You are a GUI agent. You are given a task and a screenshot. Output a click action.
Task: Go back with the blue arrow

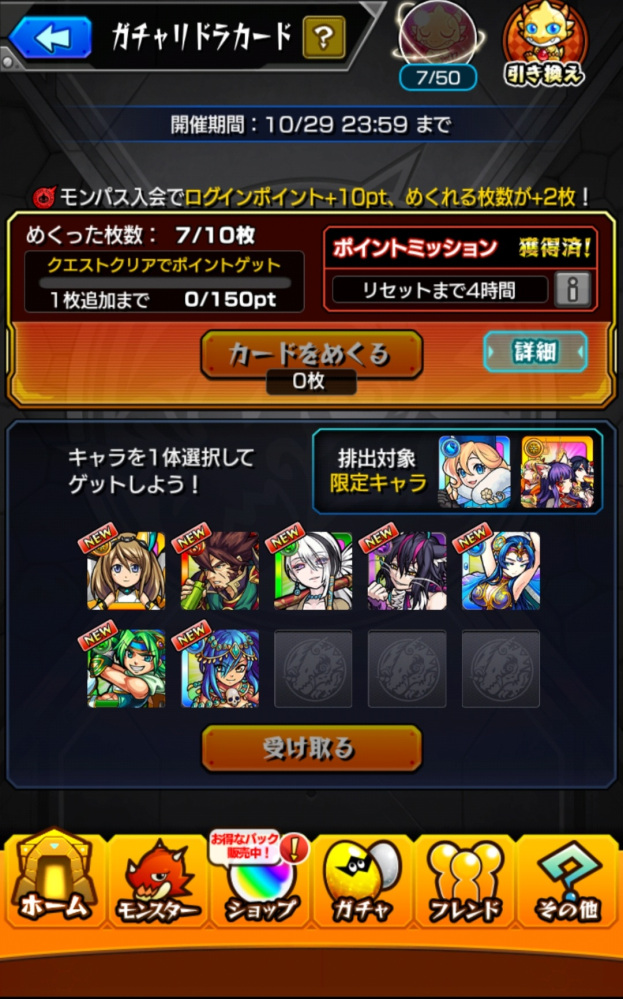tap(40, 39)
